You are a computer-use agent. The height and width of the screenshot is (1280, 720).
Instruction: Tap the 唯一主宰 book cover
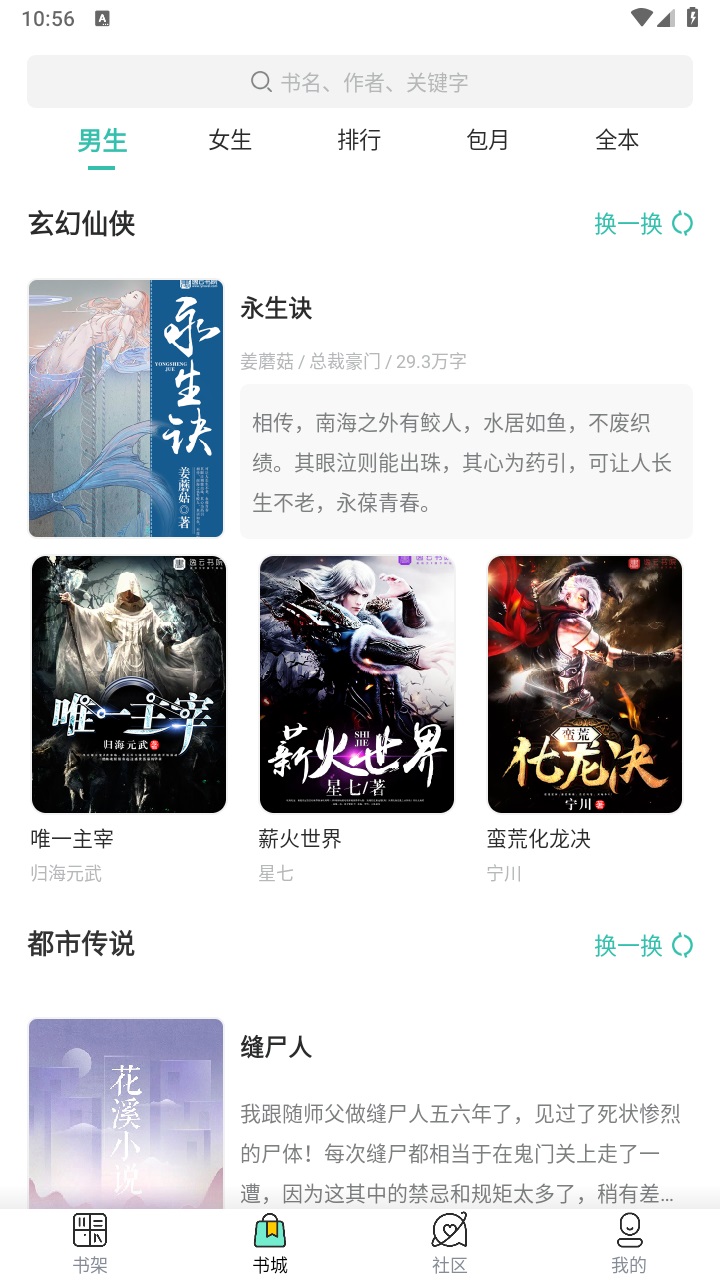pyautogui.click(x=128, y=683)
